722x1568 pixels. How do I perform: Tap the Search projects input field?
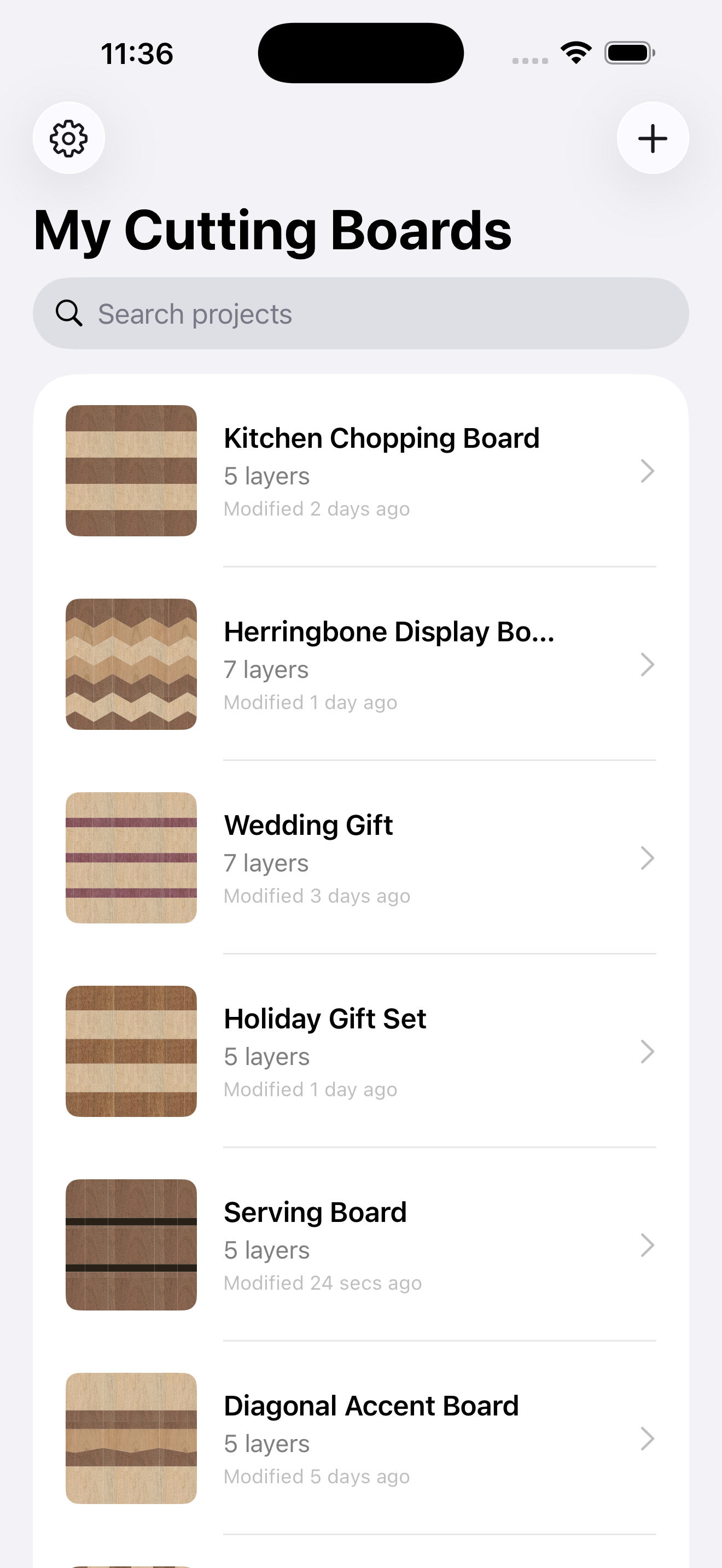click(x=361, y=313)
